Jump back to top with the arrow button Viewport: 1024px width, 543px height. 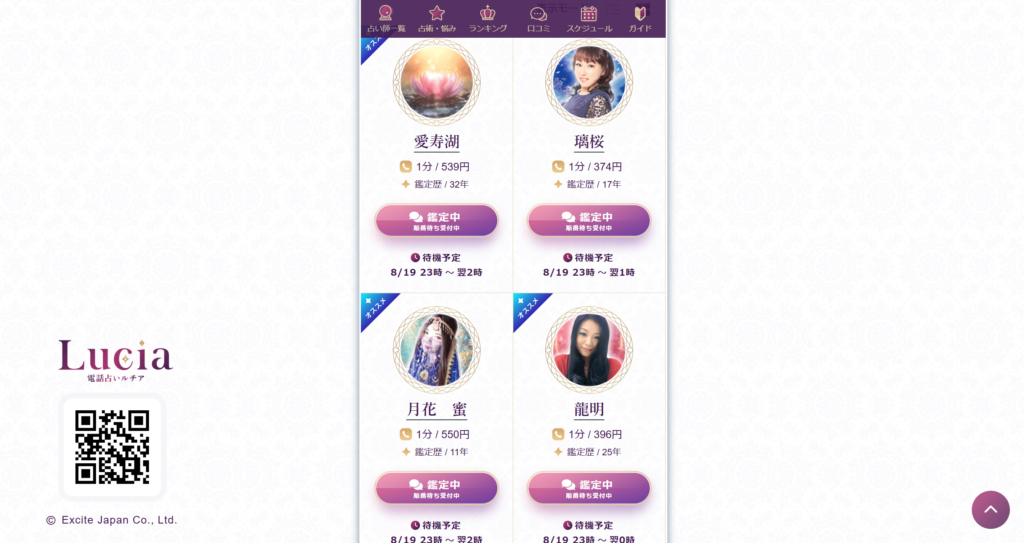[990, 509]
